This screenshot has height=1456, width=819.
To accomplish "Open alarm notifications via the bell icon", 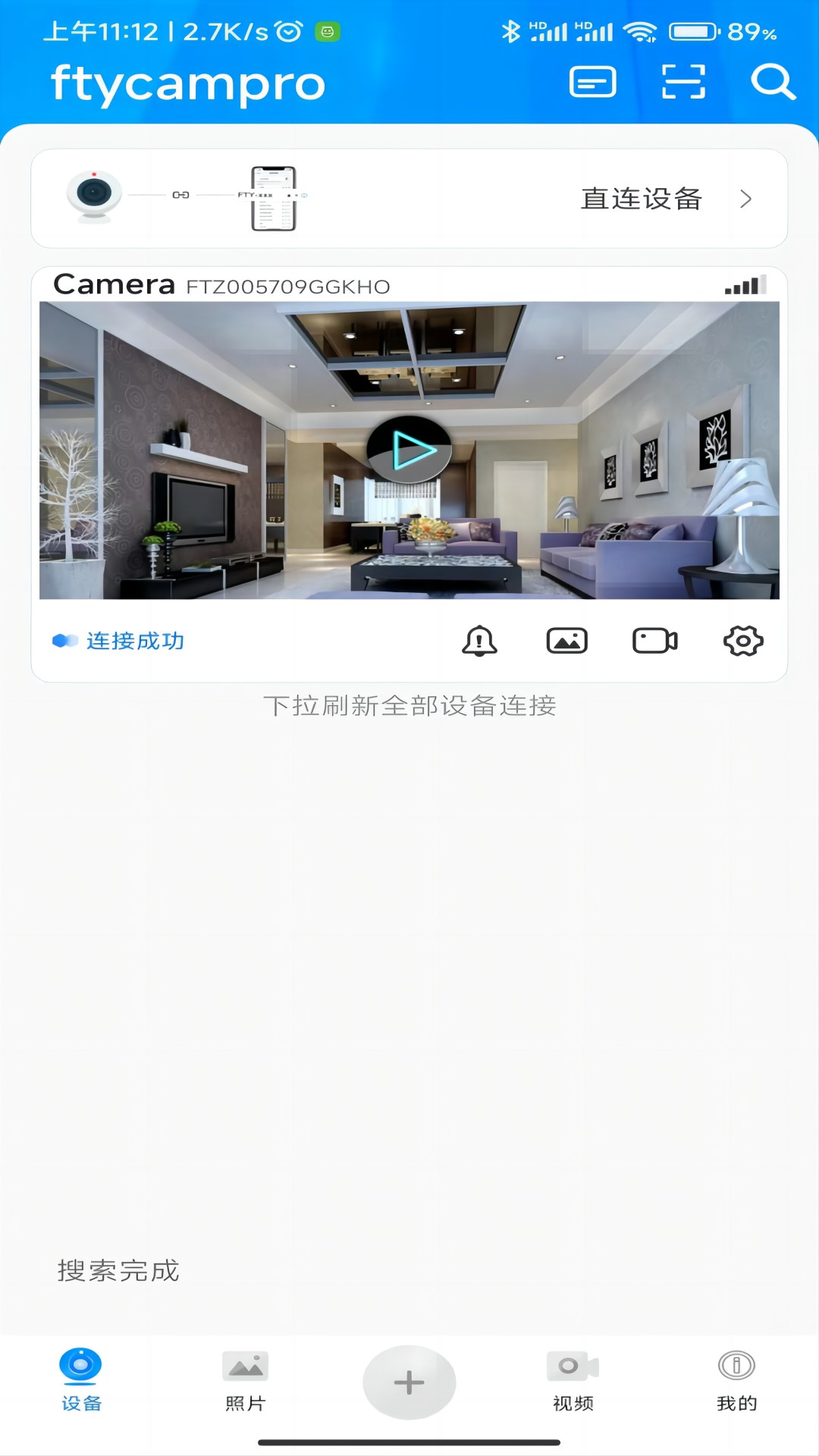I will [x=478, y=641].
